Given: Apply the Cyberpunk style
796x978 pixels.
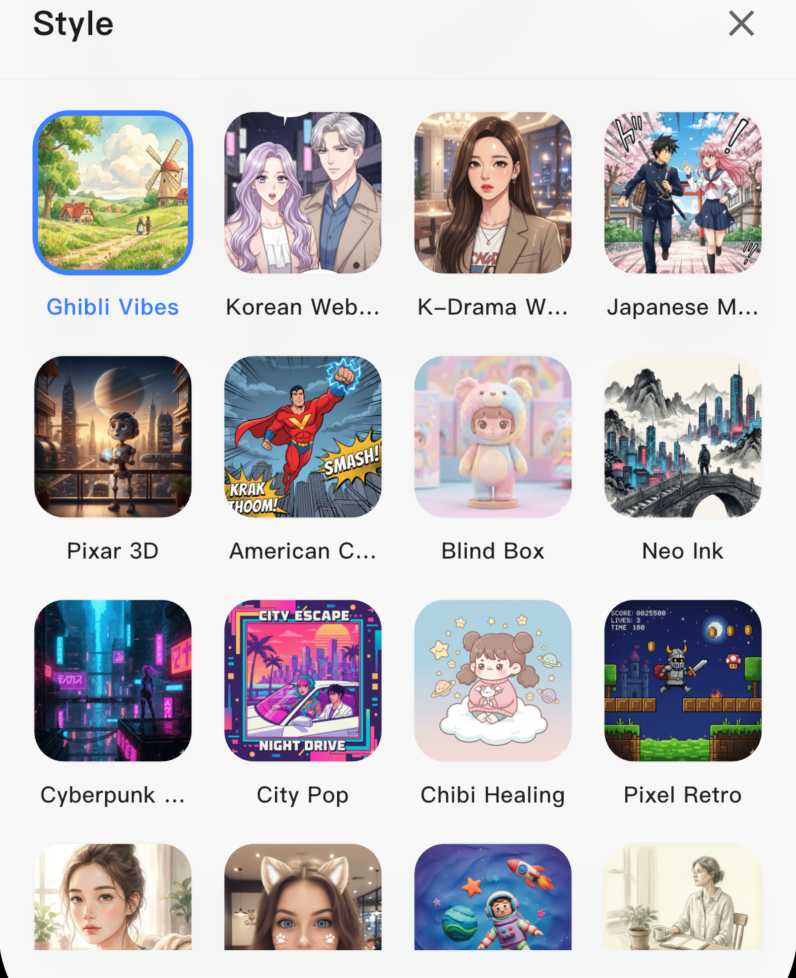Looking at the screenshot, I should pos(113,681).
